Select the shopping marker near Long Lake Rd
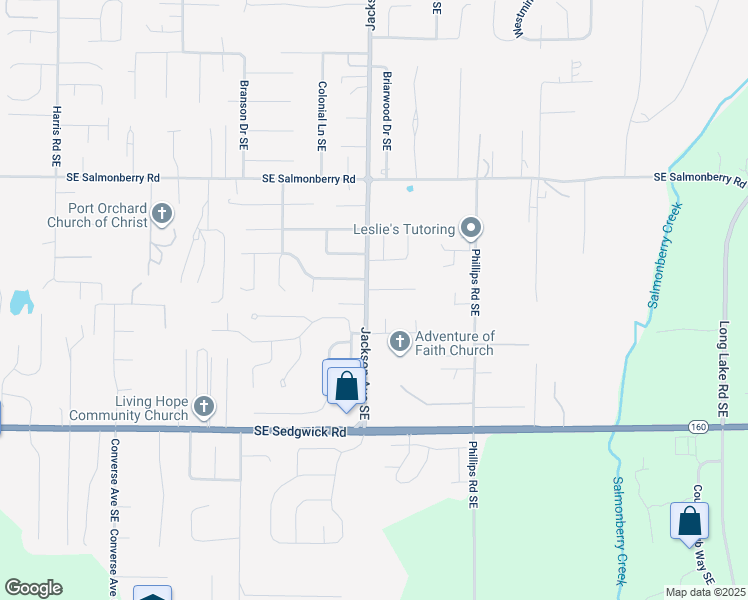 point(689,523)
